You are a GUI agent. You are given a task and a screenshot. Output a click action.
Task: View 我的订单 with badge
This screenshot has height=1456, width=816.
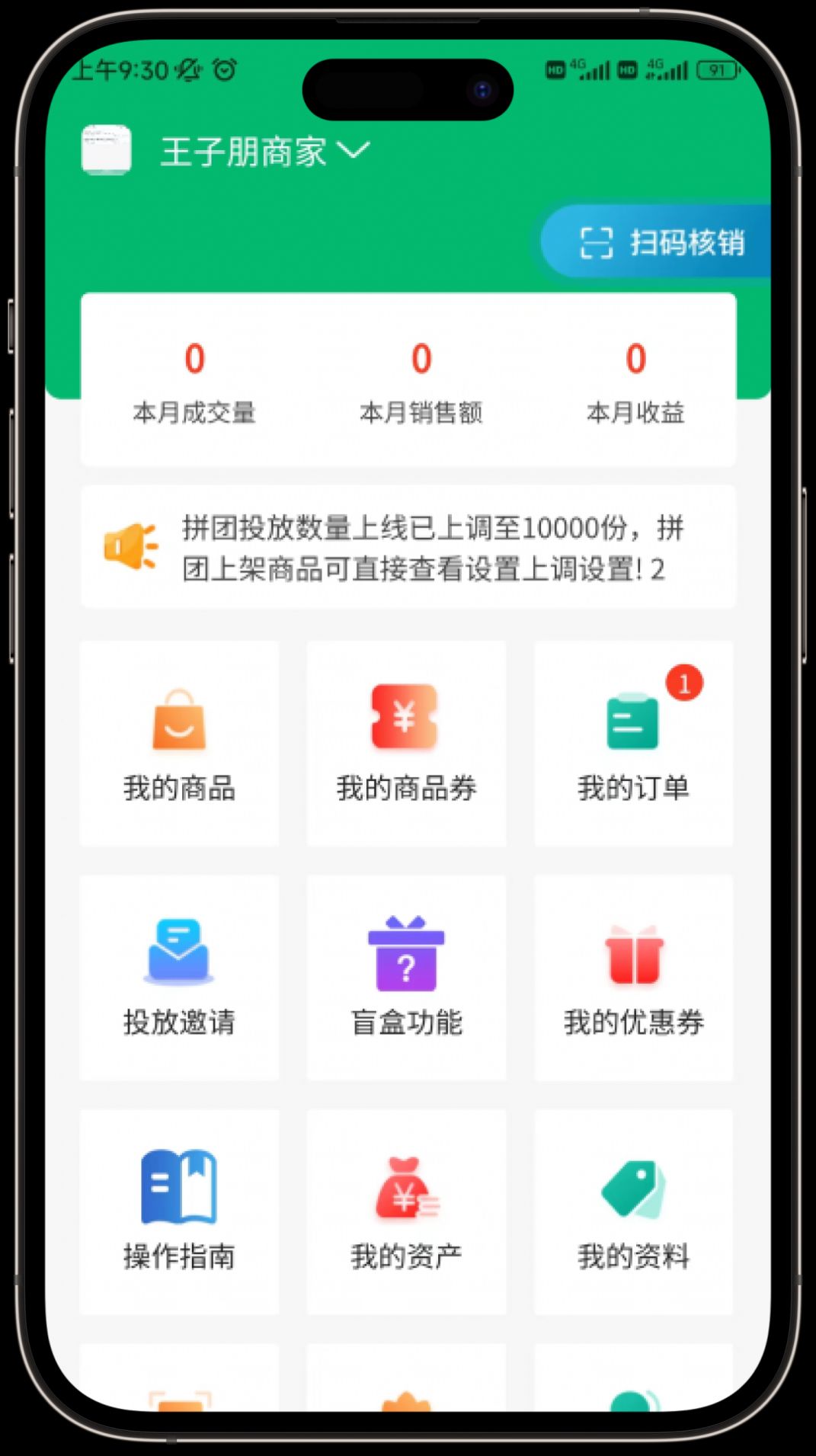coord(633,743)
